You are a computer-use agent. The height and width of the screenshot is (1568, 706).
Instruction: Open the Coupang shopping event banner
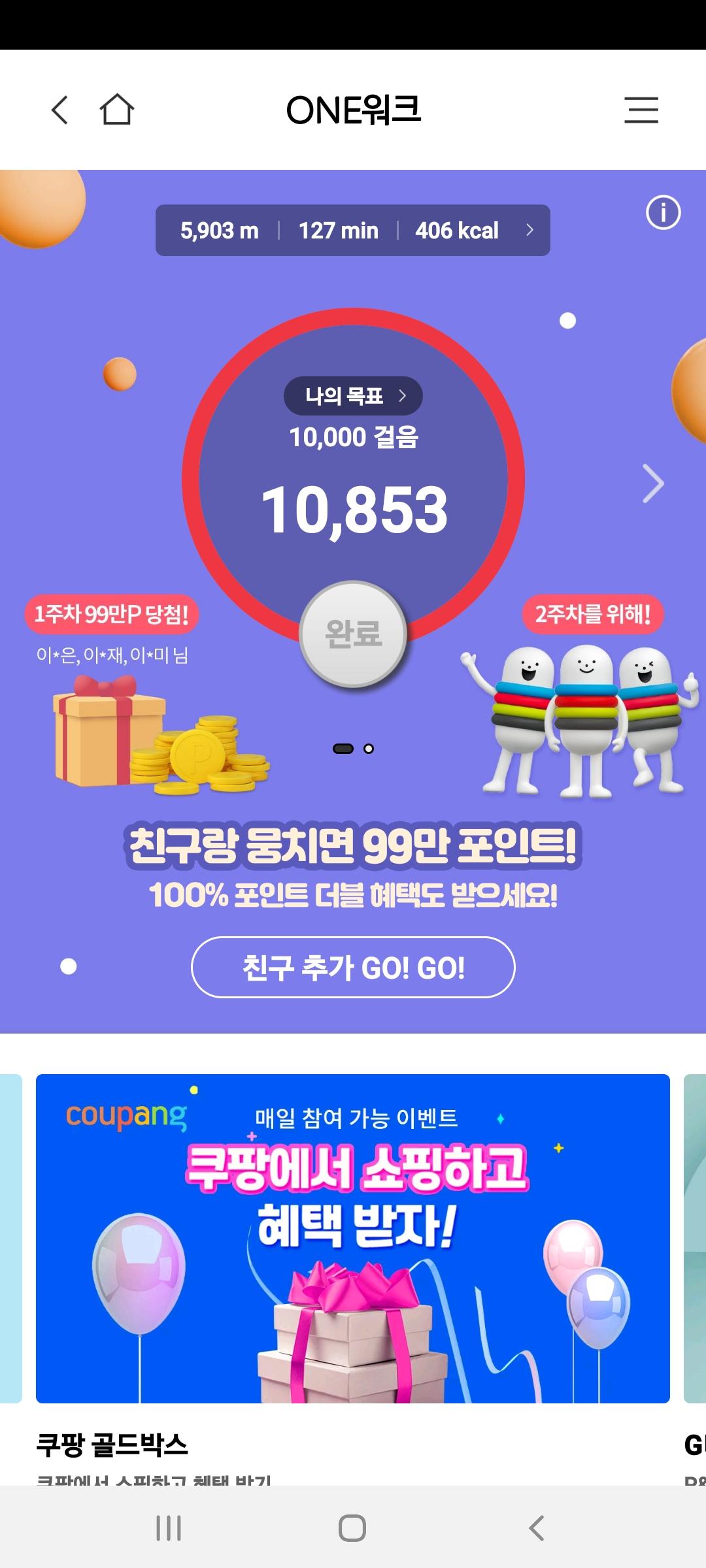click(353, 1238)
